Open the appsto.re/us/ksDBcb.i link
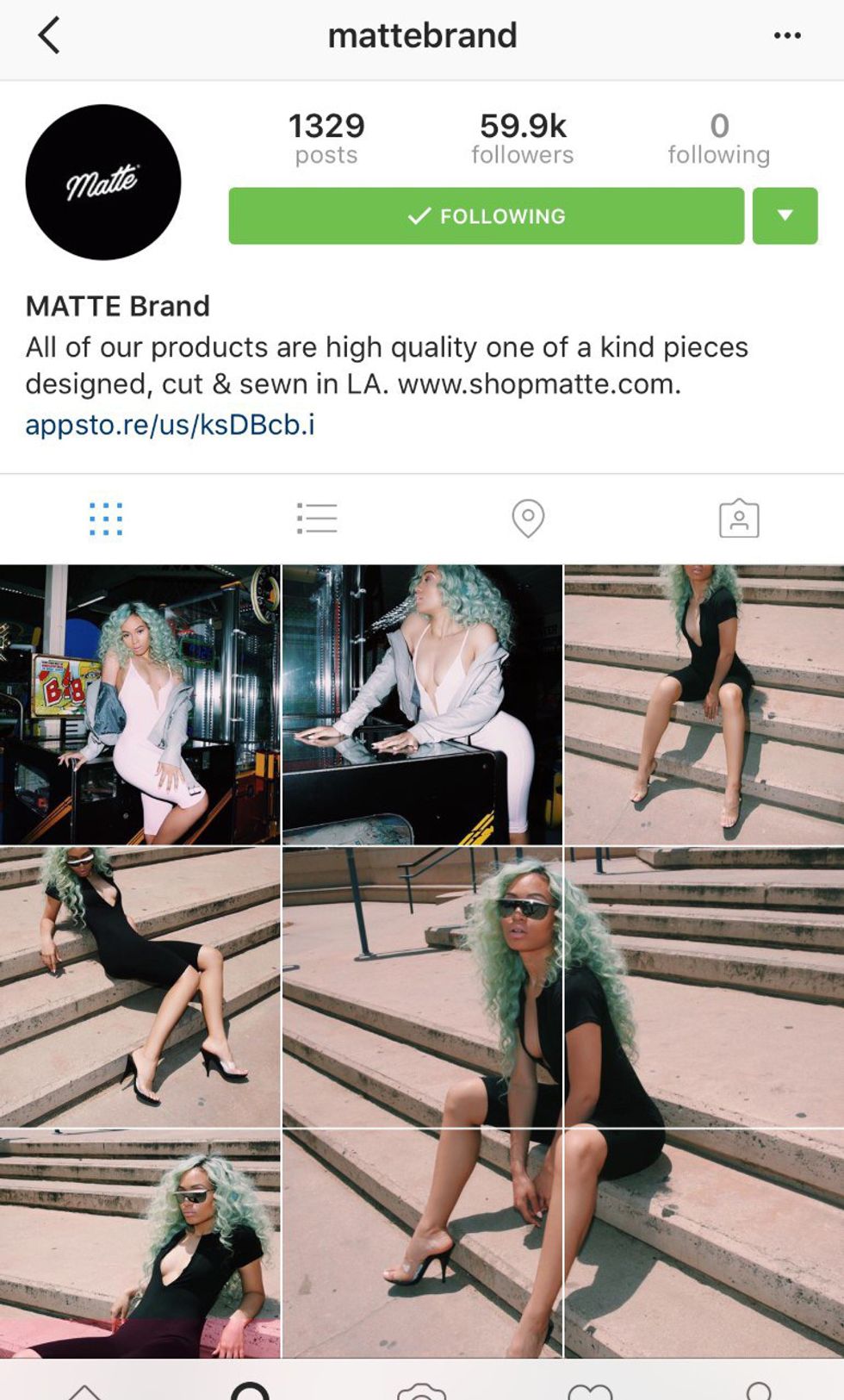The height and width of the screenshot is (1400, 844). [170, 425]
